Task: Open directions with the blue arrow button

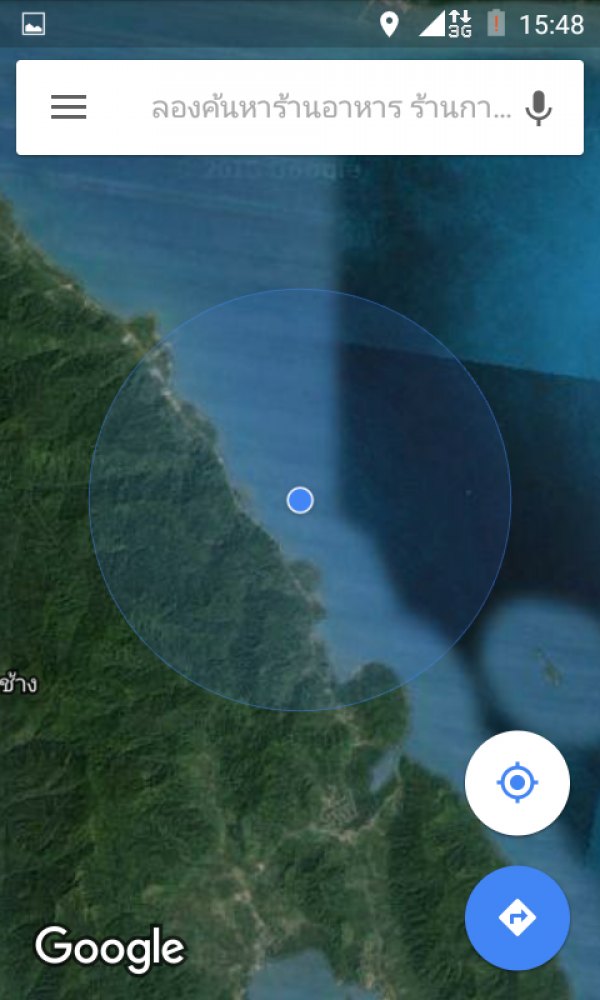Action: pos(517,917)
